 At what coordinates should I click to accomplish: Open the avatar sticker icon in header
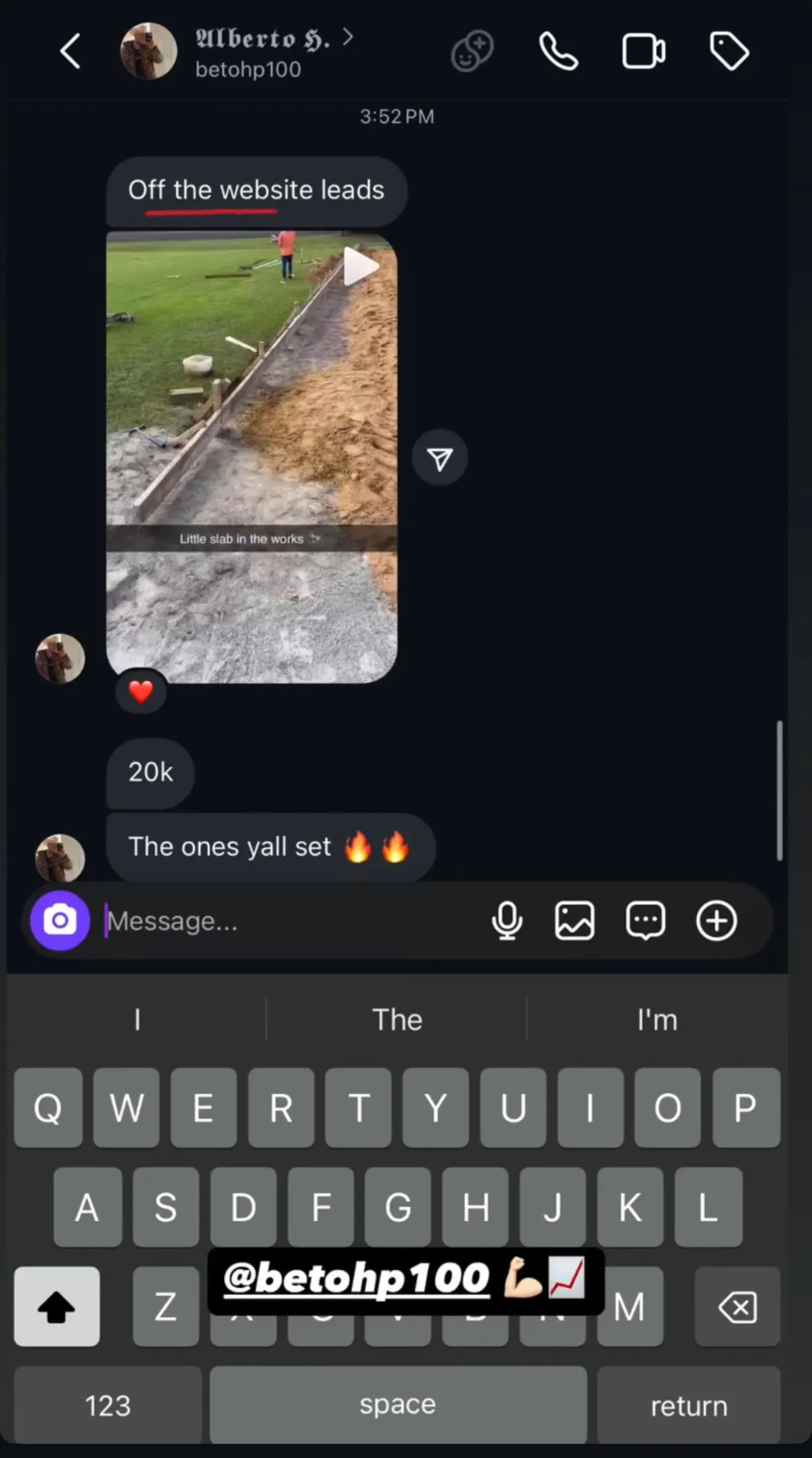(x=472, y=51)
